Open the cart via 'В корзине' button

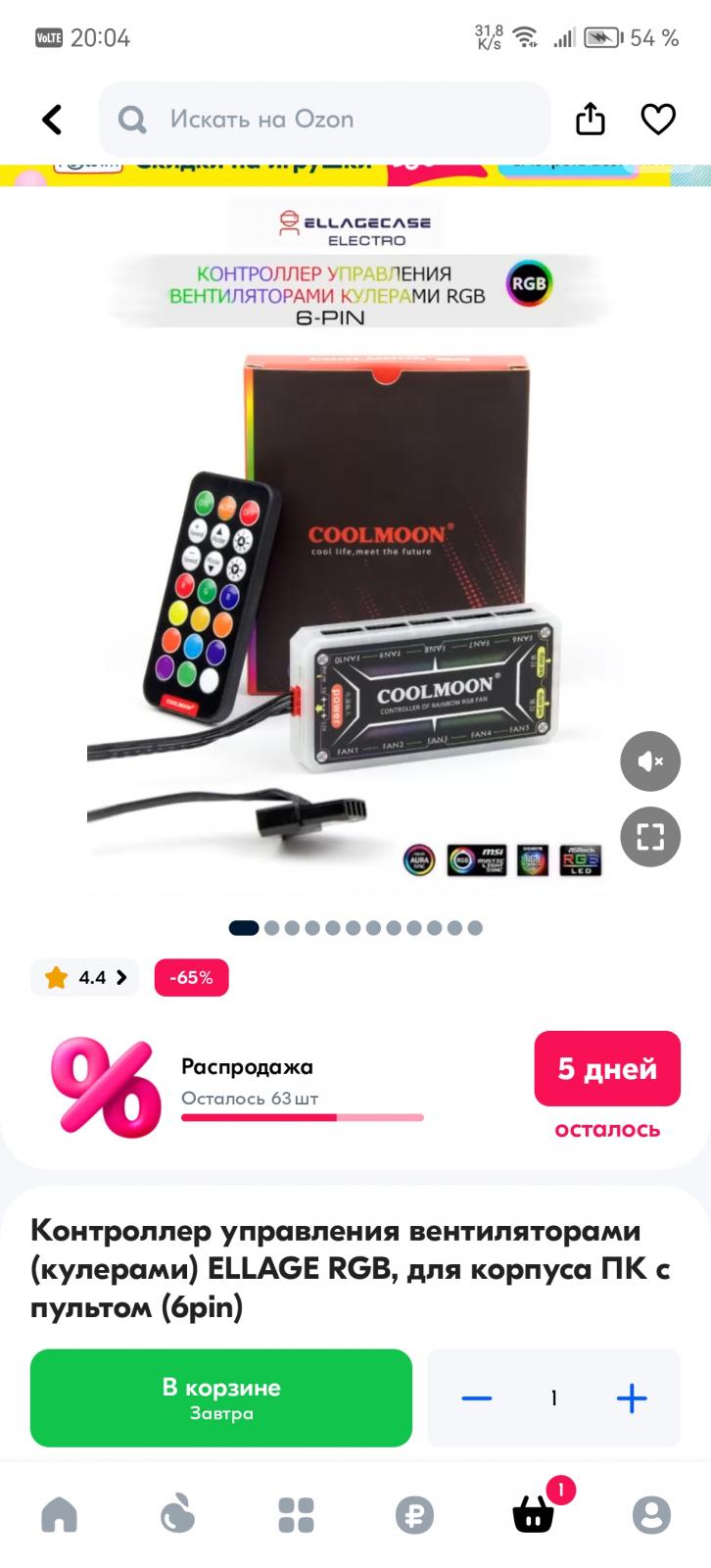[x=221, y=1398]
